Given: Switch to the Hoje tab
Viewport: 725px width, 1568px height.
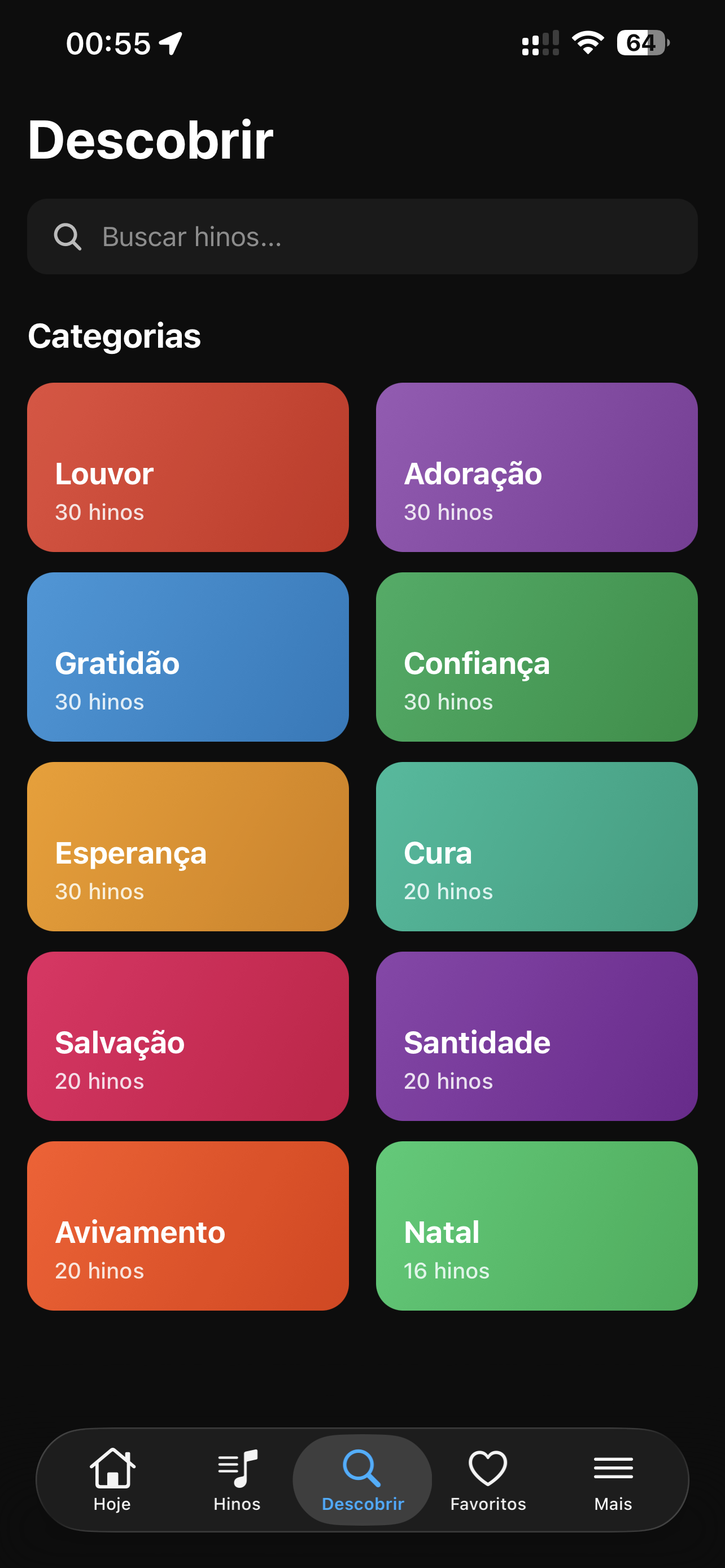Looking at the screenshot, I should (112, 1480).
